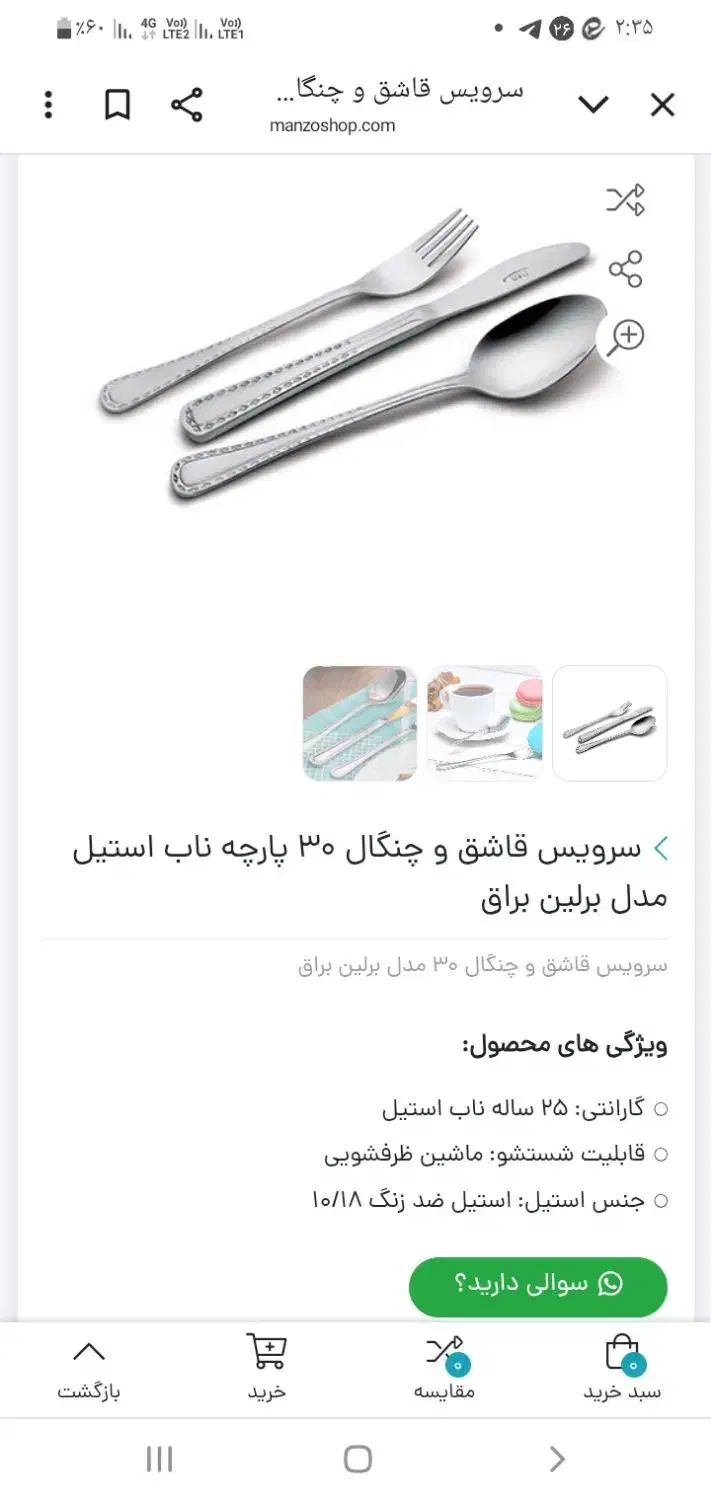This screenshot has height=1500, width=711.
Task: Open the recent apps view
Action: coord(159,1459)
